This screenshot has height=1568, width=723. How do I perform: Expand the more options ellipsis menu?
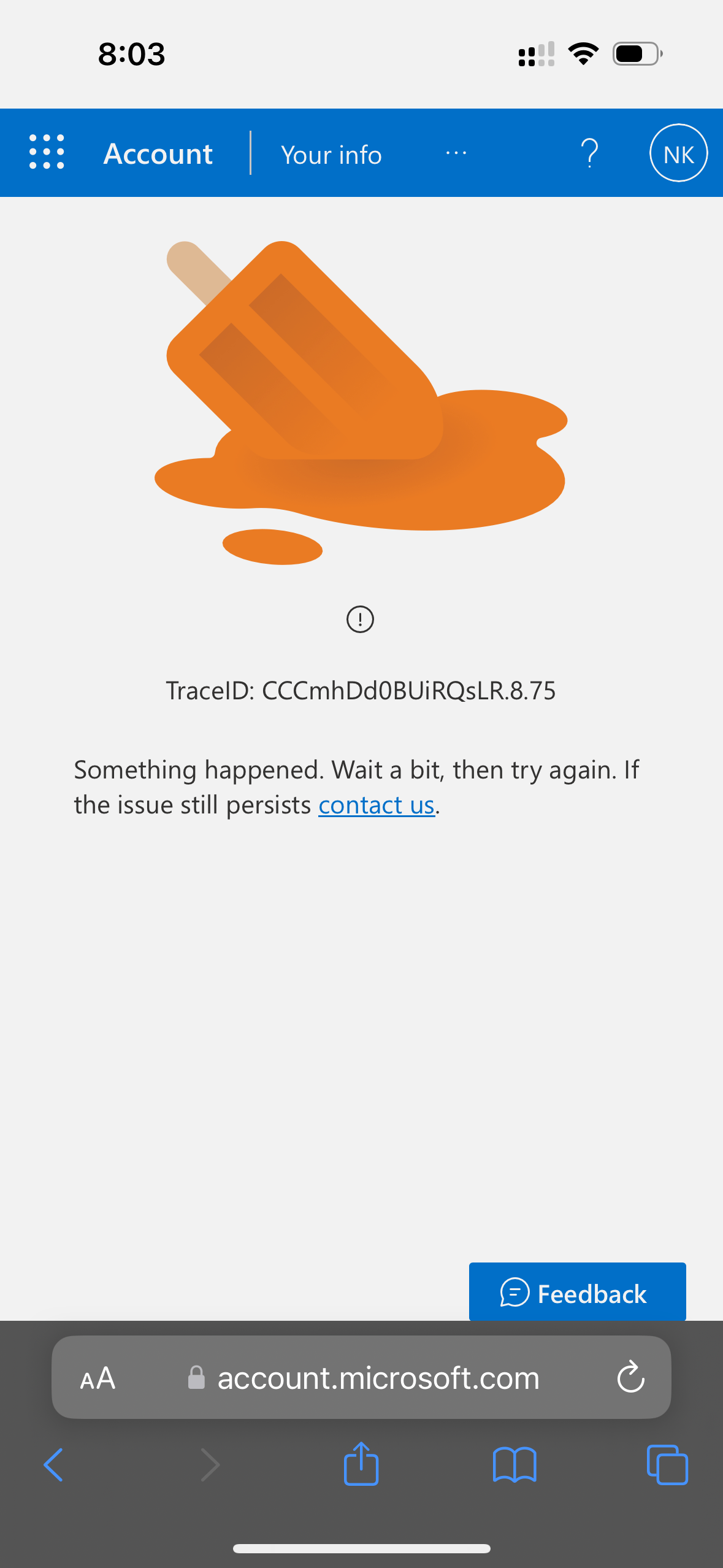coord(456,153)
